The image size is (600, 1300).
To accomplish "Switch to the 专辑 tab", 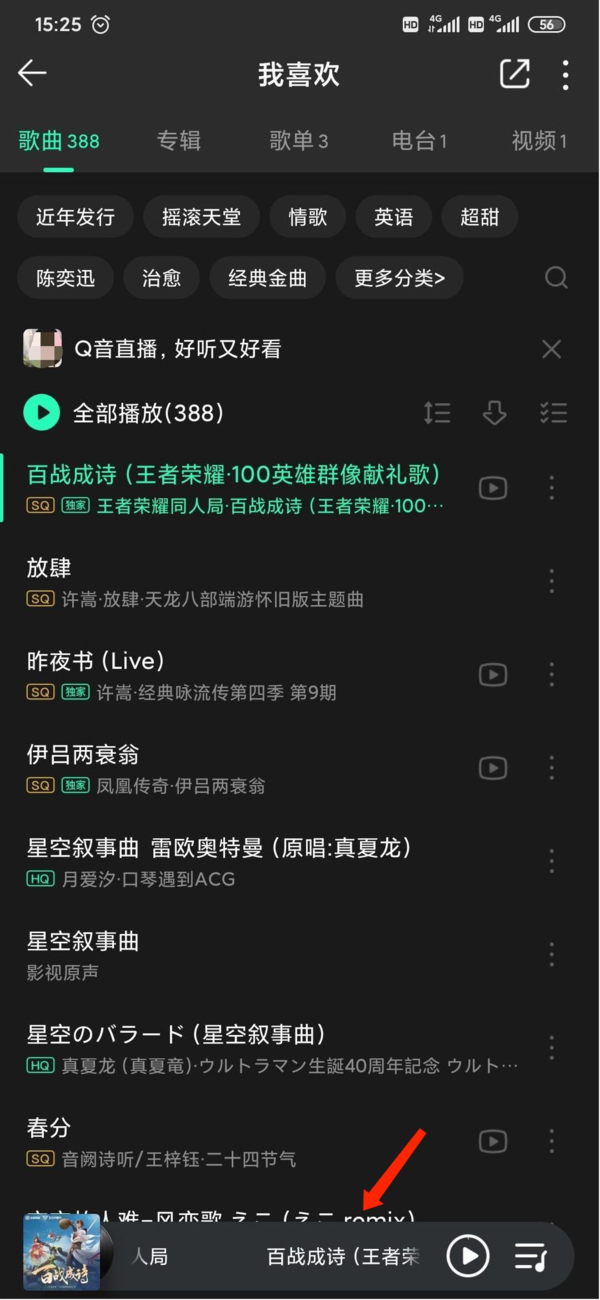I will pos(179,141).
